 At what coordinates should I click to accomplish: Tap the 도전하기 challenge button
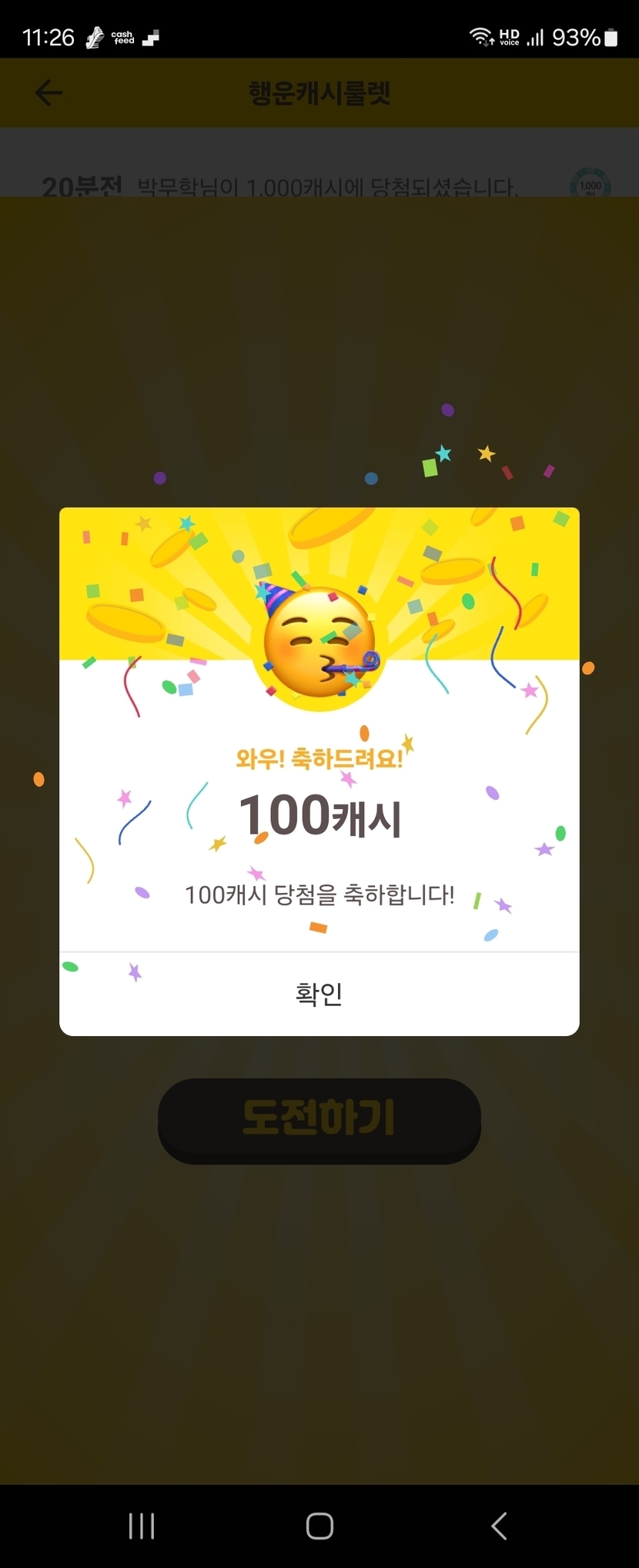pyautogui.click(x=319, y=1119)
